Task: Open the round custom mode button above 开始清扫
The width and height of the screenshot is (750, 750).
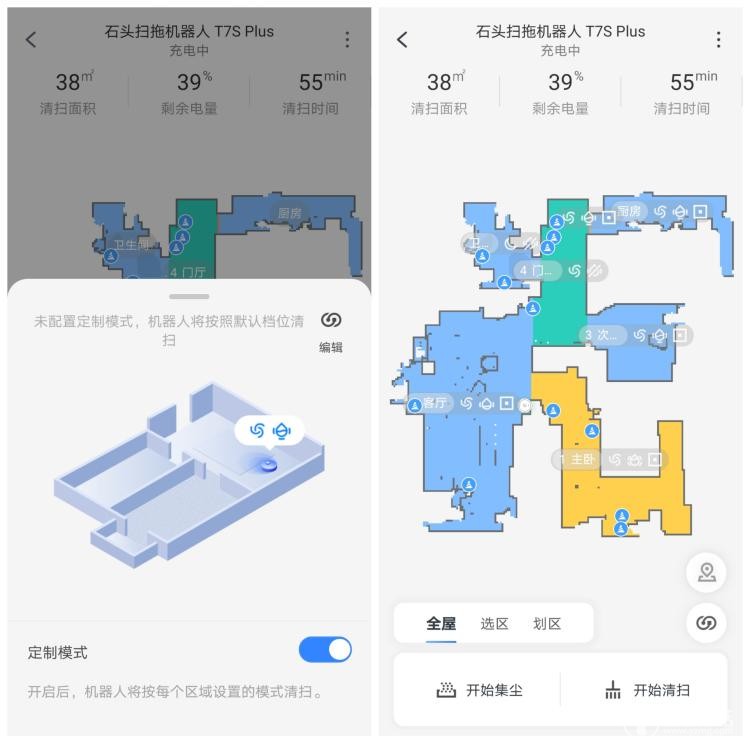Action: tap(707, 623)
